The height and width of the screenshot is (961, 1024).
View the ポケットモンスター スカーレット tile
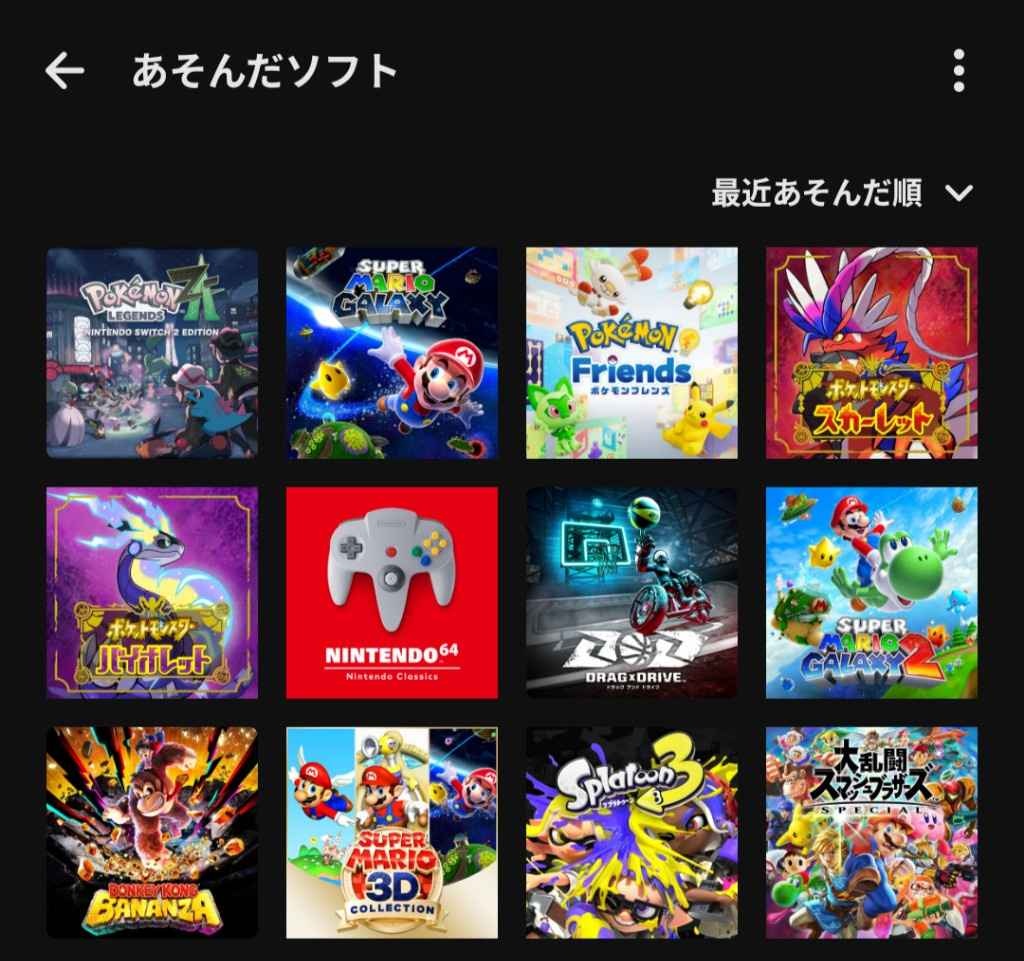coord(872,353)
